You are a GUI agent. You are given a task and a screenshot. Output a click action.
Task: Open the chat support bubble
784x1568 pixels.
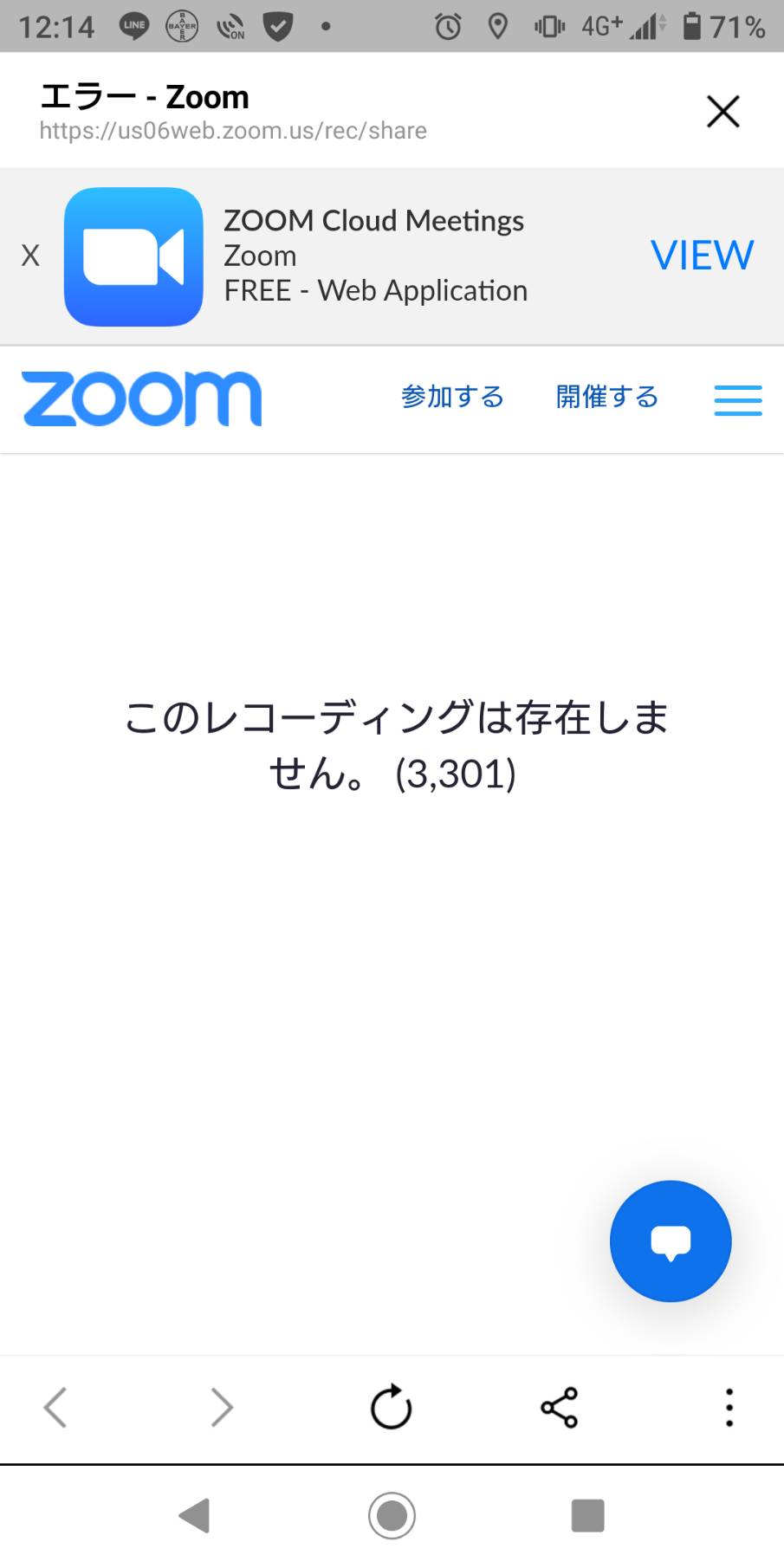point(671,1241)
